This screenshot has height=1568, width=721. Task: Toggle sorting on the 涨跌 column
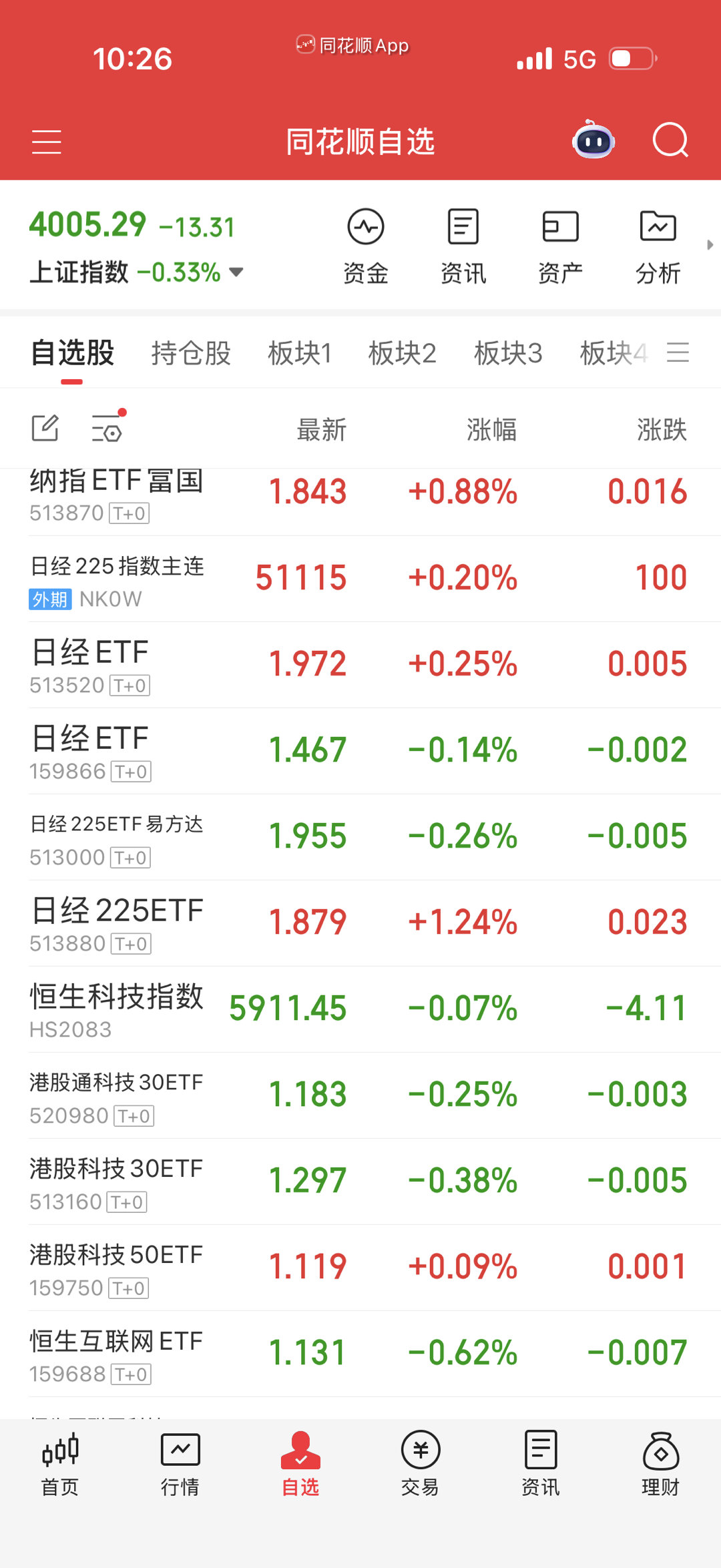pos(662,431)
